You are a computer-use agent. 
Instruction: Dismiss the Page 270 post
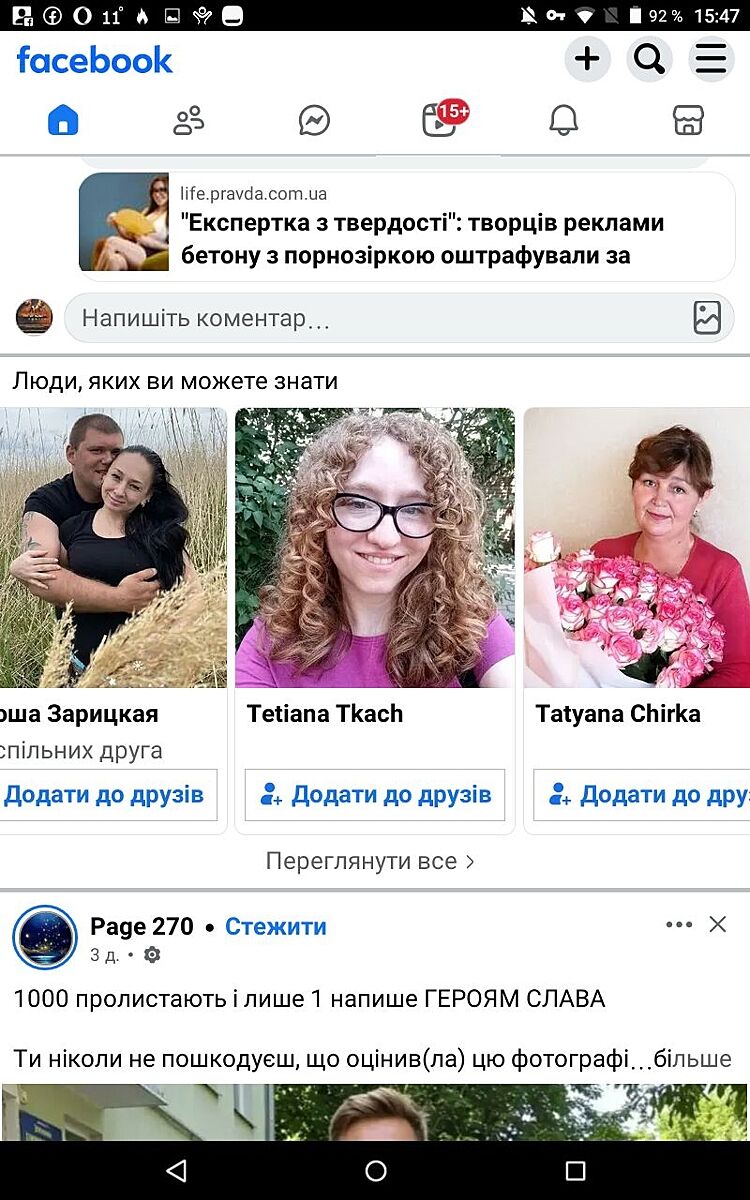(x=718, y=925)
